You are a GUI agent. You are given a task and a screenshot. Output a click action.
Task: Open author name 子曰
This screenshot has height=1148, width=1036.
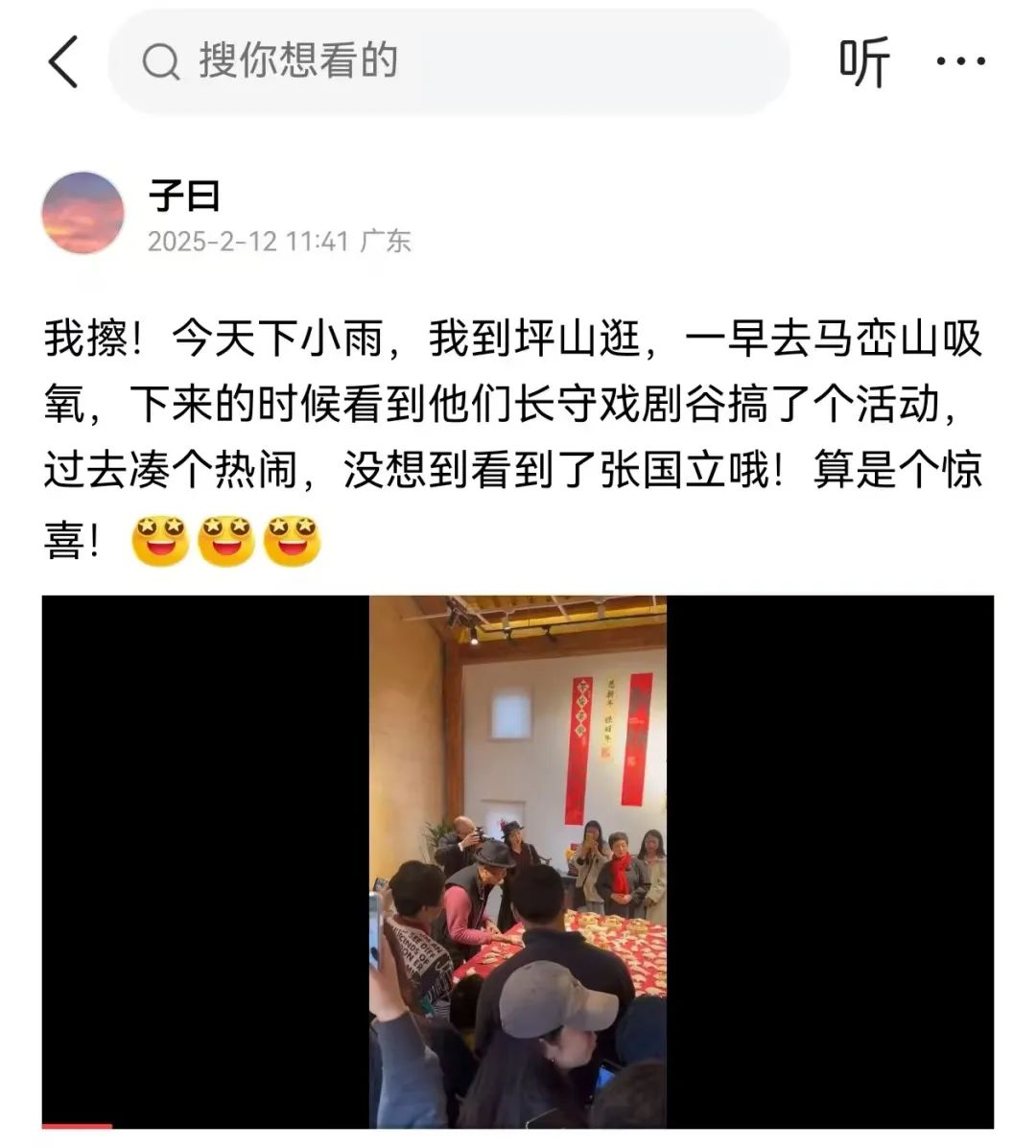pyautogui.click(x=184, y=197)
